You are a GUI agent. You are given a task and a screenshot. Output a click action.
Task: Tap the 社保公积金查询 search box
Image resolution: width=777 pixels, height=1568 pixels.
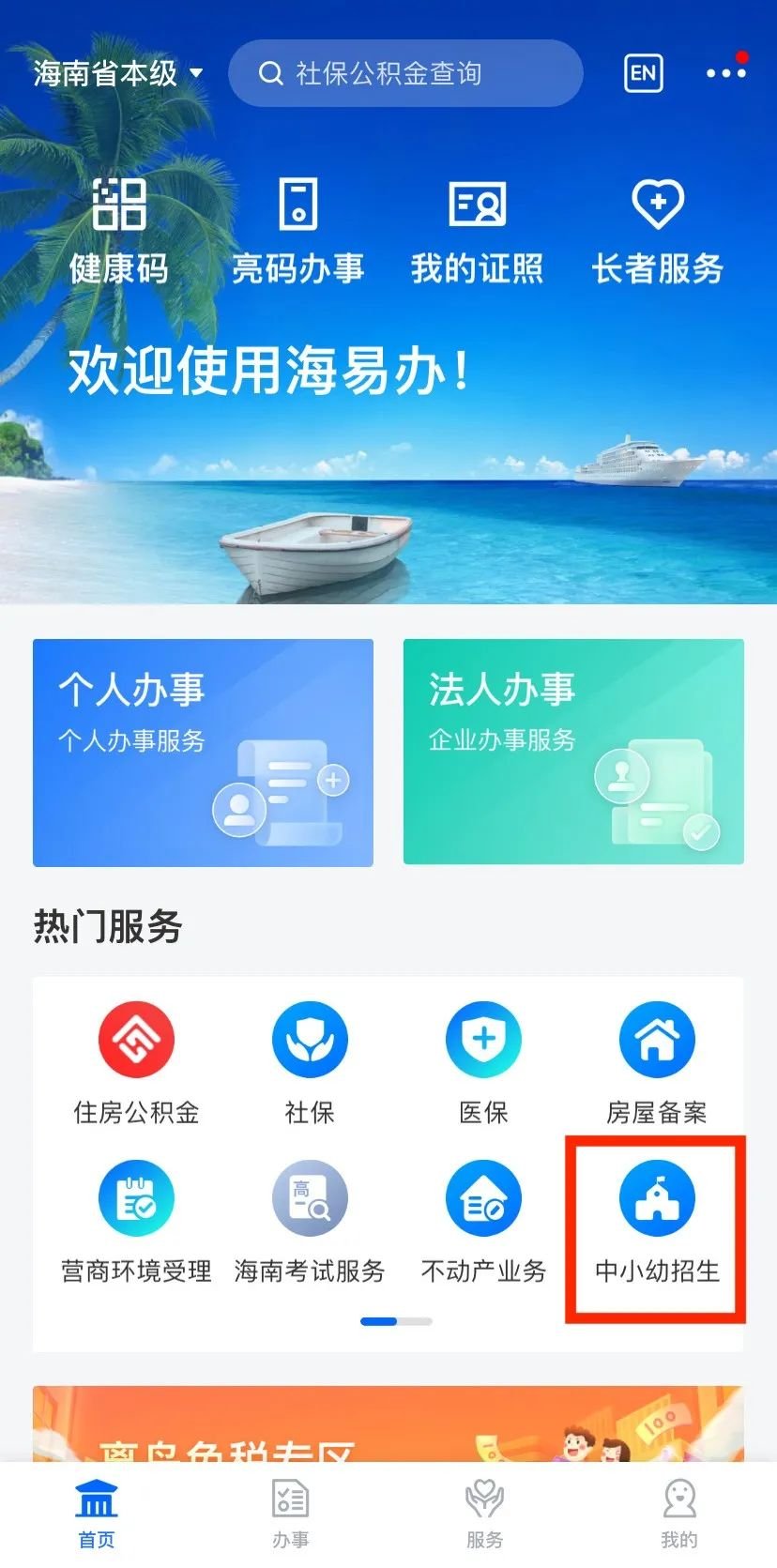pos(405,73)
